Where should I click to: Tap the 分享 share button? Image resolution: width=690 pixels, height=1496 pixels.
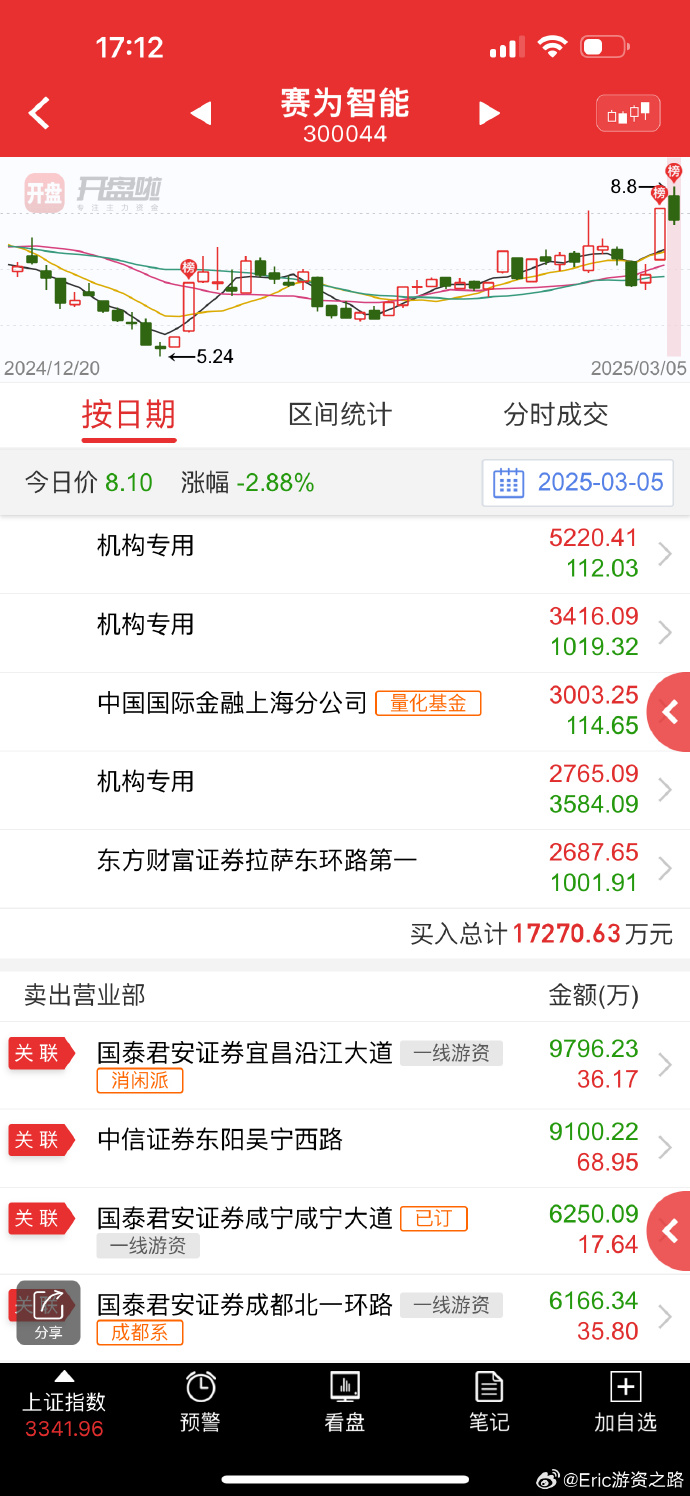click(x=48, y=1312)
